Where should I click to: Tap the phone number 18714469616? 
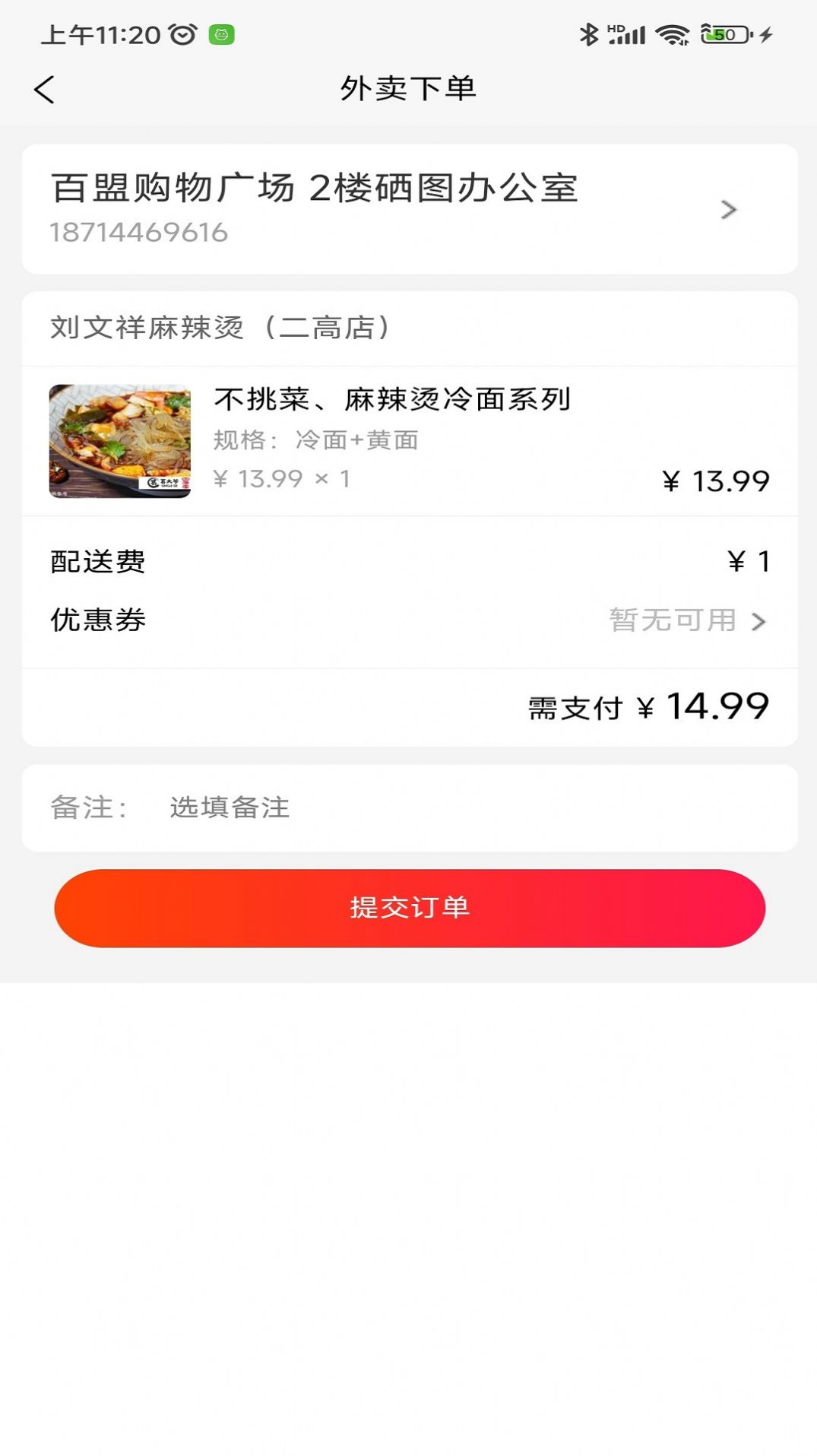point(139,233)
